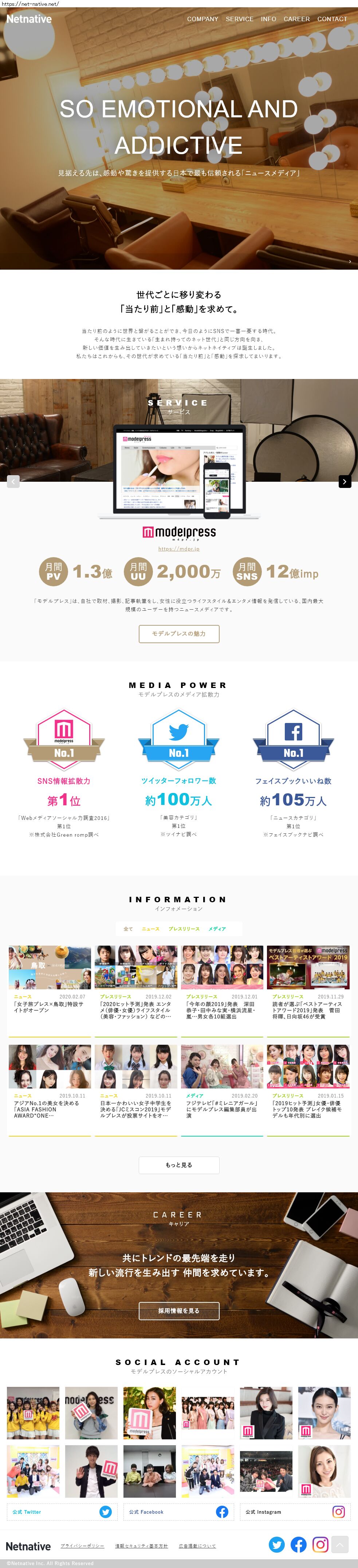Screen dimensions: 358x1568
Task: Tap the モデルプレスの魅力 button
Action: [178, 634]
